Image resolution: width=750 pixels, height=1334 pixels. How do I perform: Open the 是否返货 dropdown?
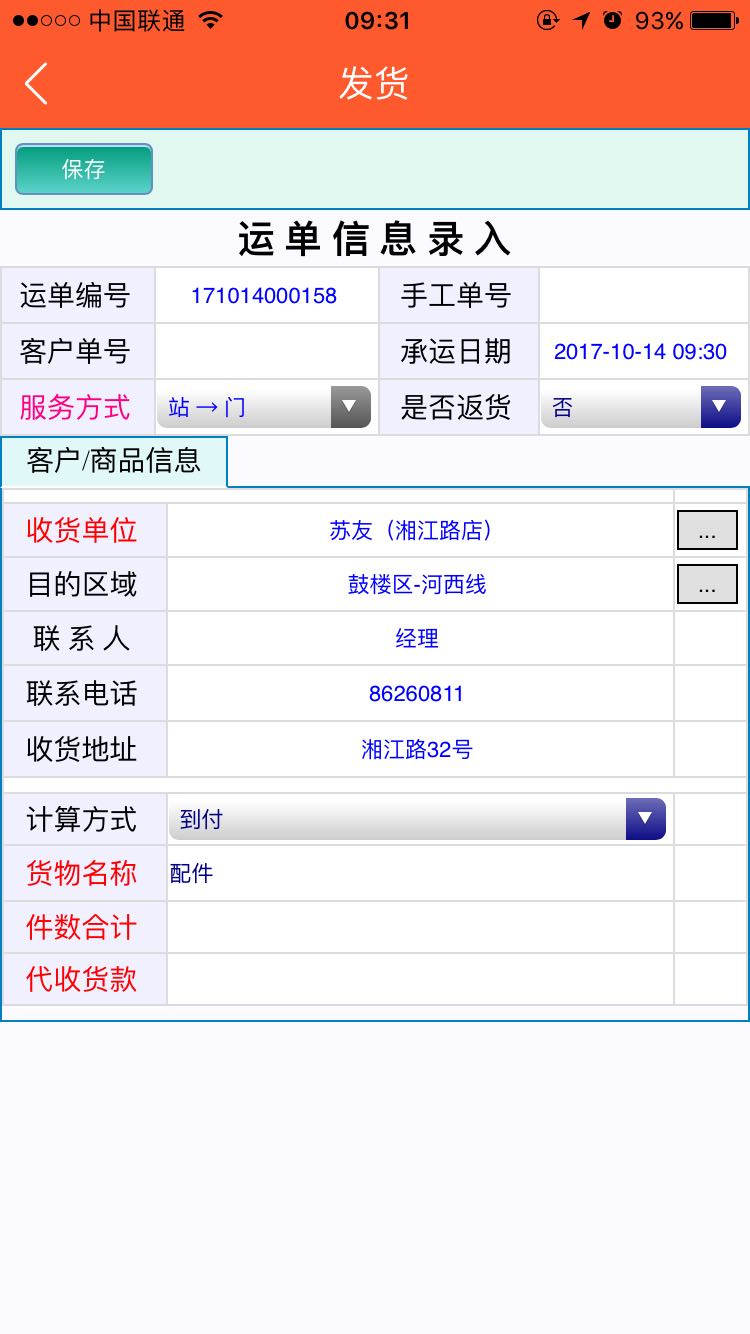641,407
